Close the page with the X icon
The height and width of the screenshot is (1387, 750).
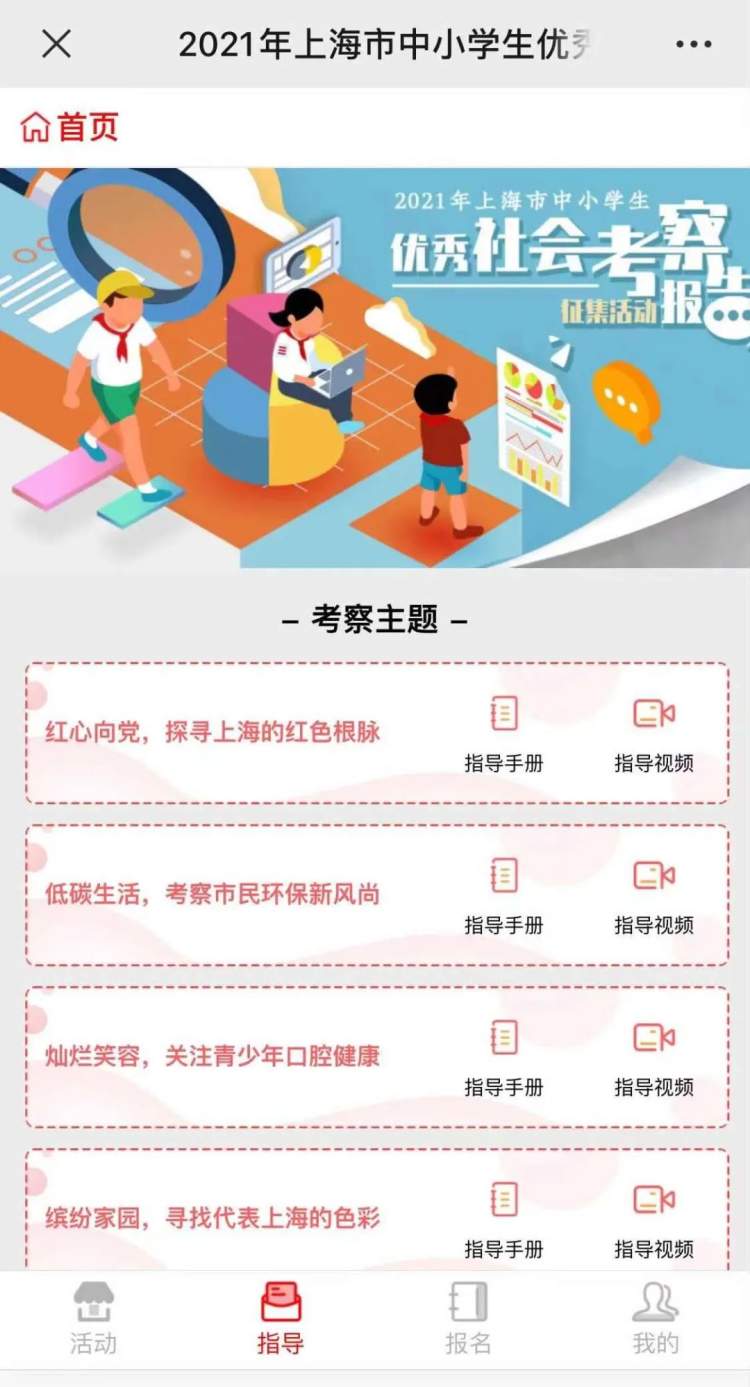[x=57, y=44]
